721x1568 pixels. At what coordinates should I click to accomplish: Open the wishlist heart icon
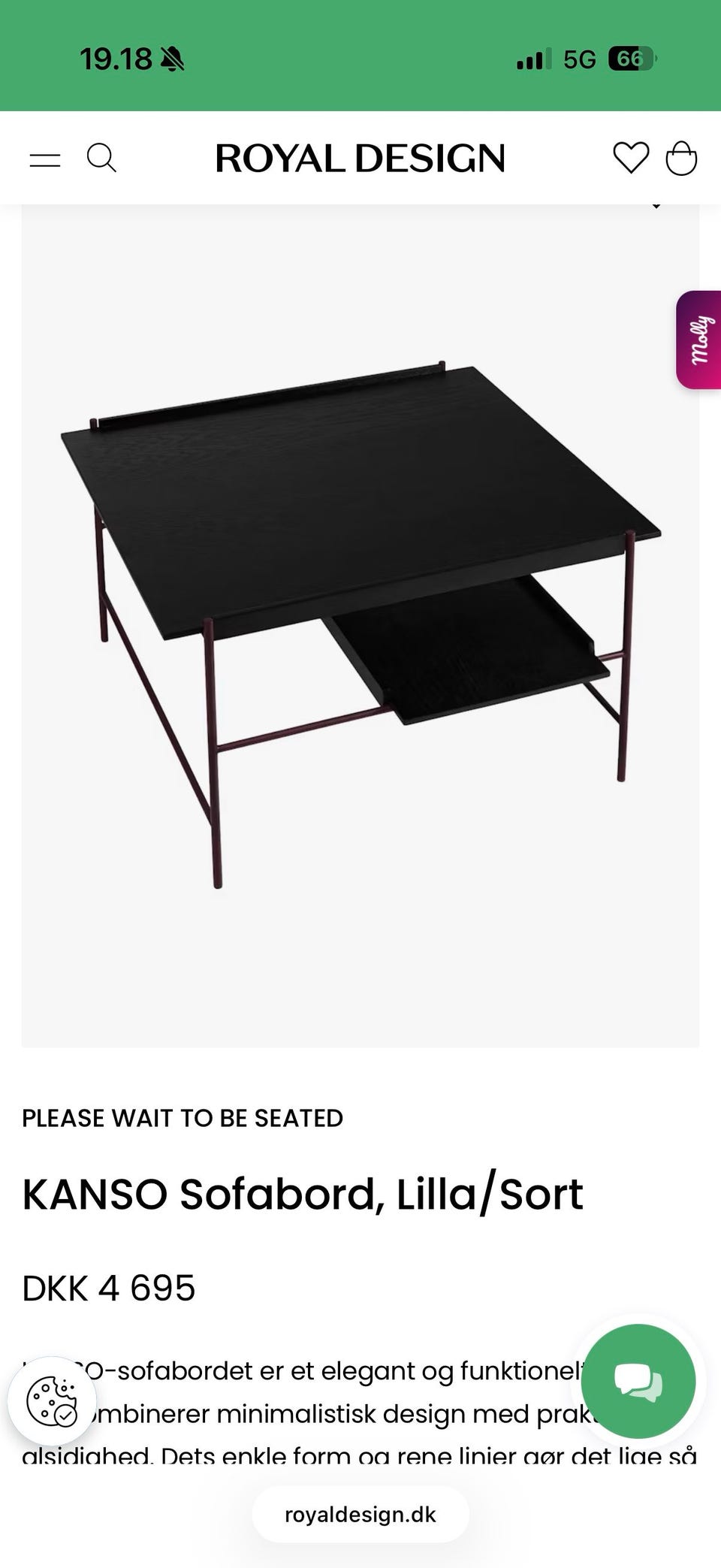[631, 158]
